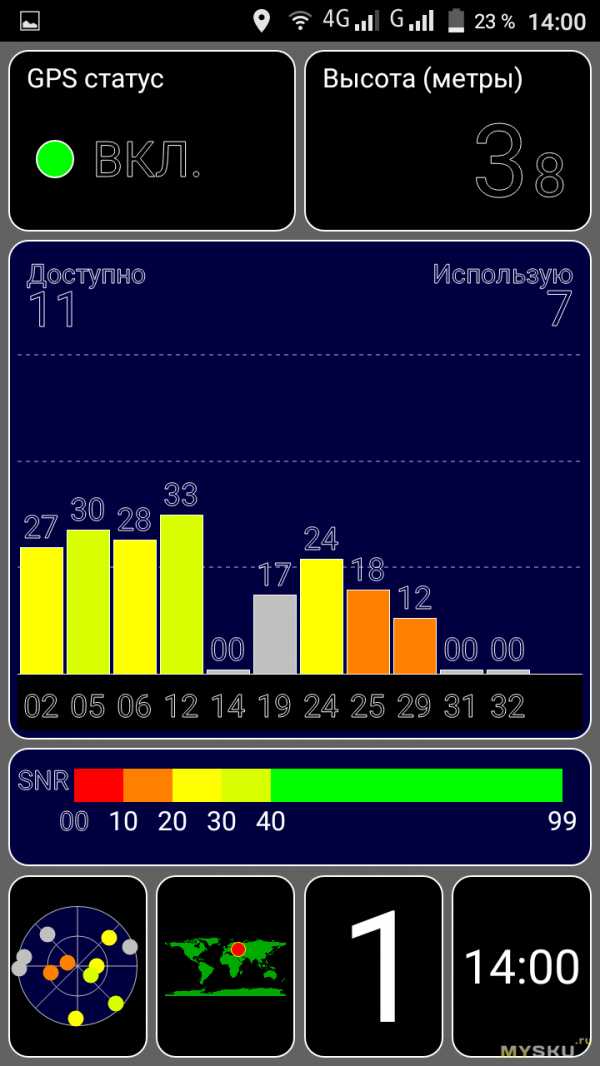Open the world map location tile
600x1066 pixels.
[x=226, y=965]
